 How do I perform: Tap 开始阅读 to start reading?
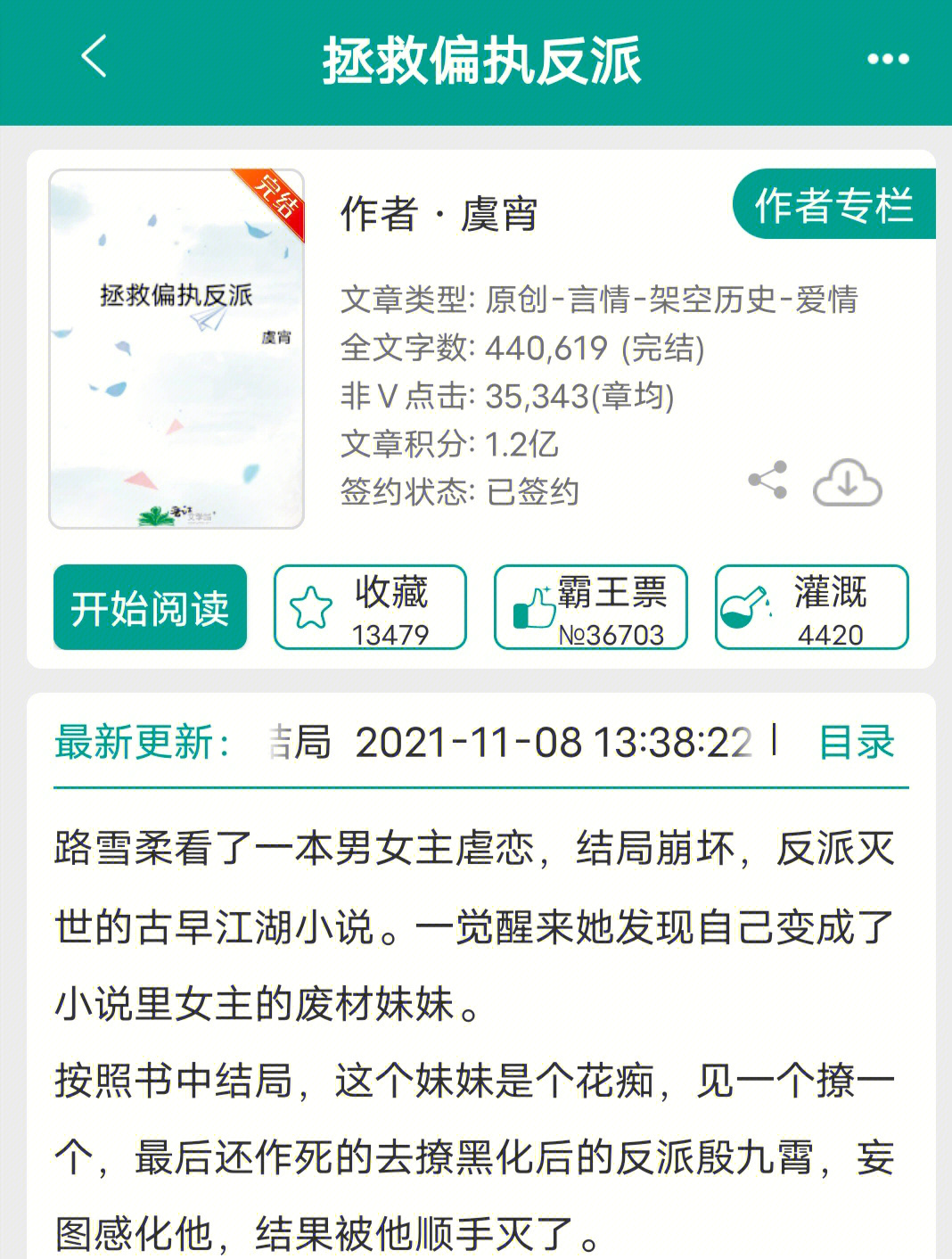[150, 608]
